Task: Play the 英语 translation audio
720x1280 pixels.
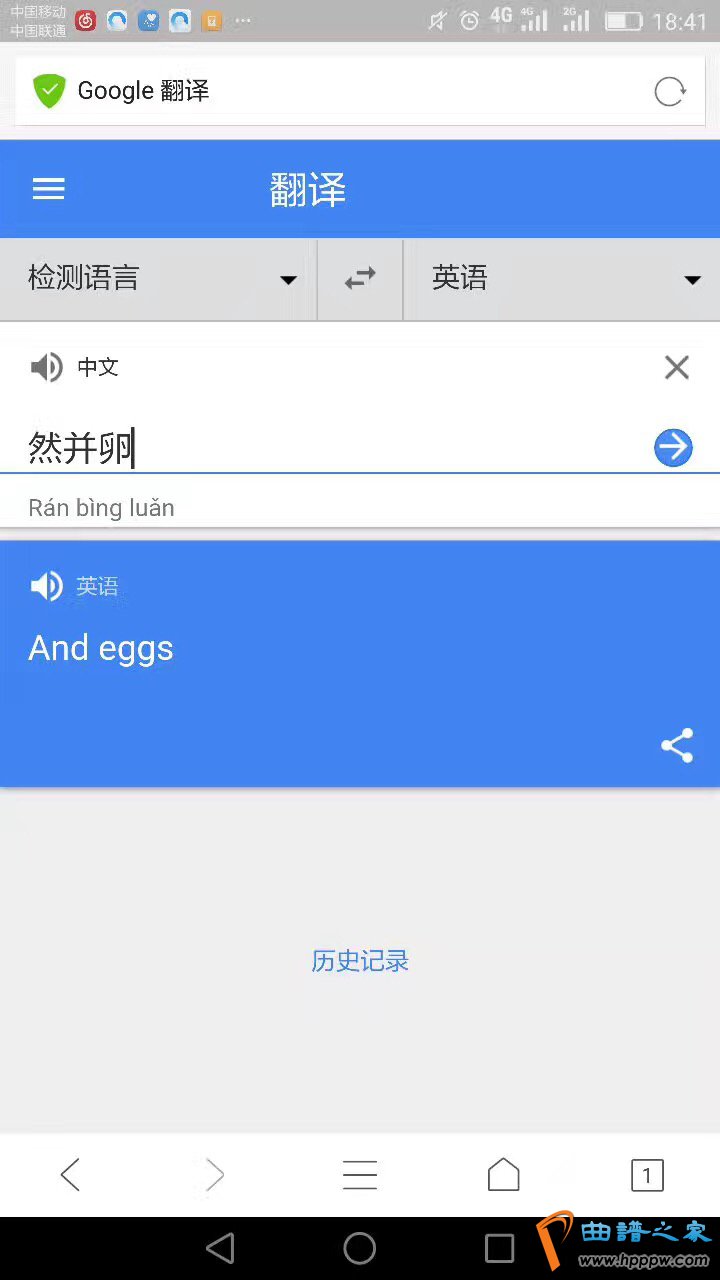Action: point(46,586)
